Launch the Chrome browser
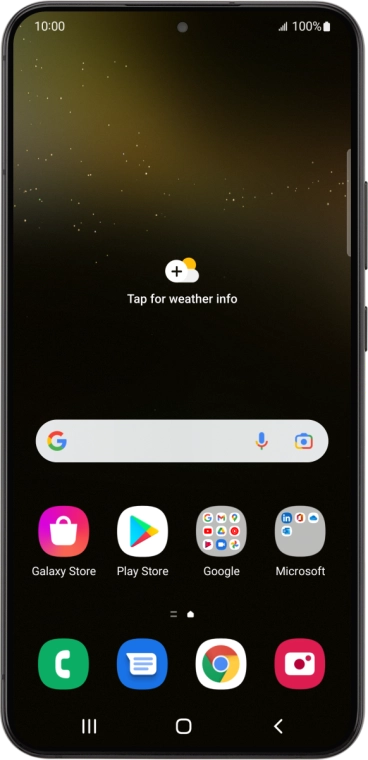The width and height of the screenshot is (368, 760). point(221,664)
